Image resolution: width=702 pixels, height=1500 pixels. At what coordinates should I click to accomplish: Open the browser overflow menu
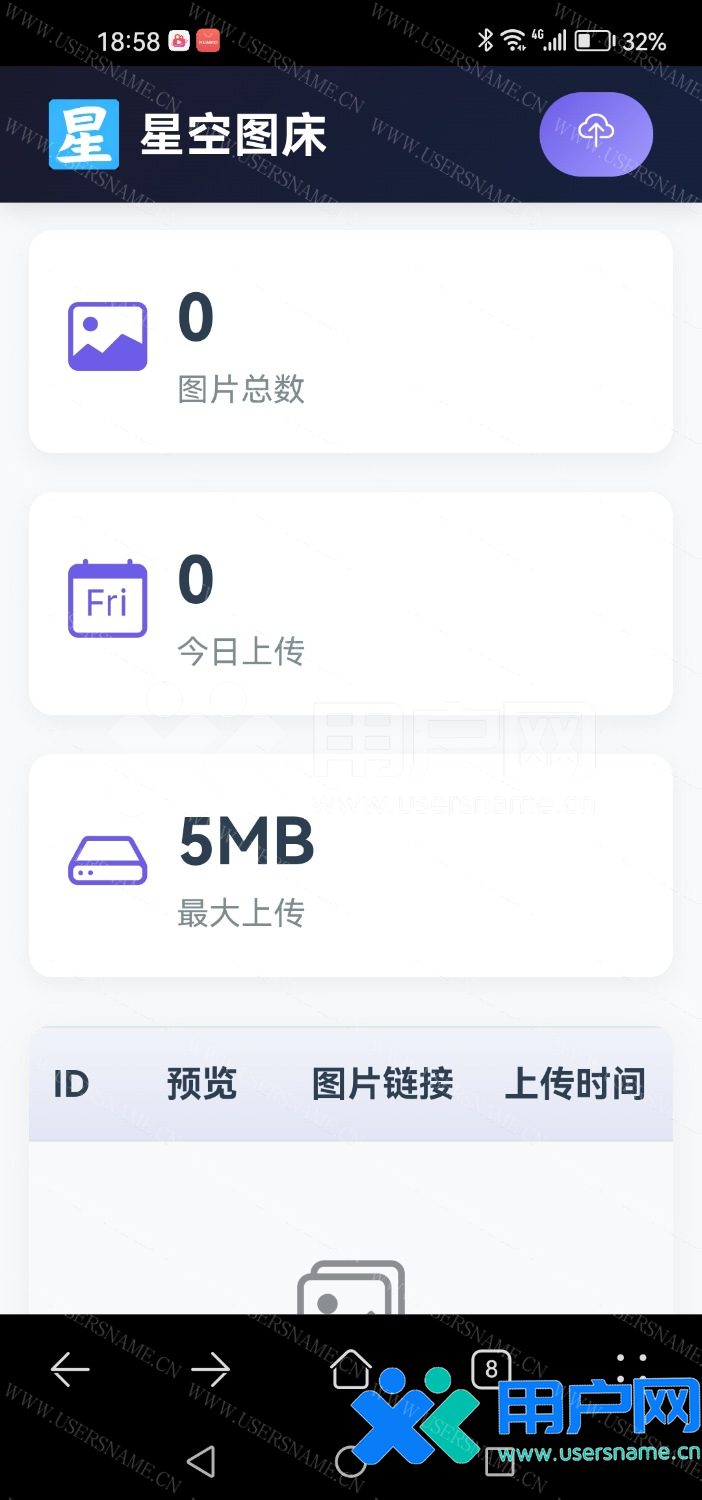(x=631, y=1368)
